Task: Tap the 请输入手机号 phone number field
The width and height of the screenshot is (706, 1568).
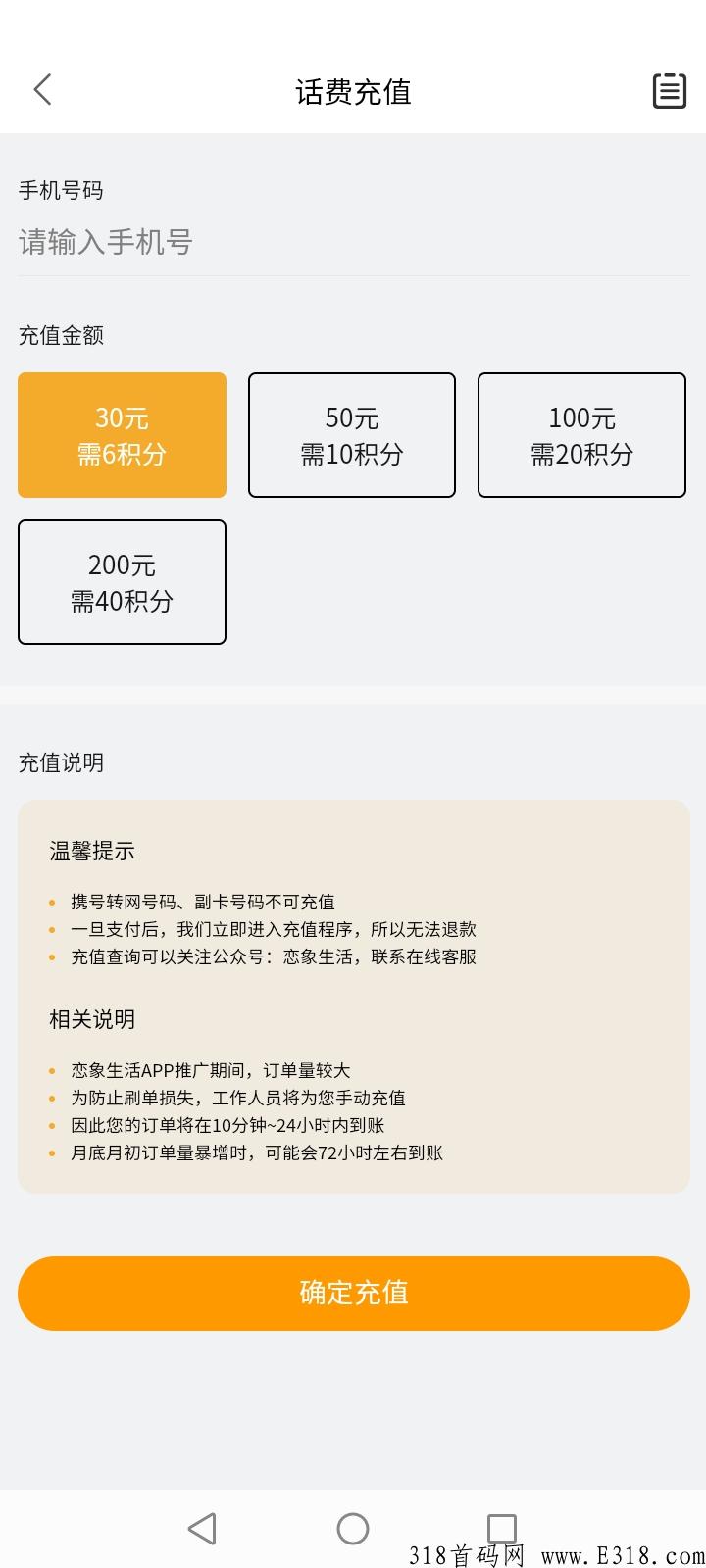Action: tap(196, 243)
